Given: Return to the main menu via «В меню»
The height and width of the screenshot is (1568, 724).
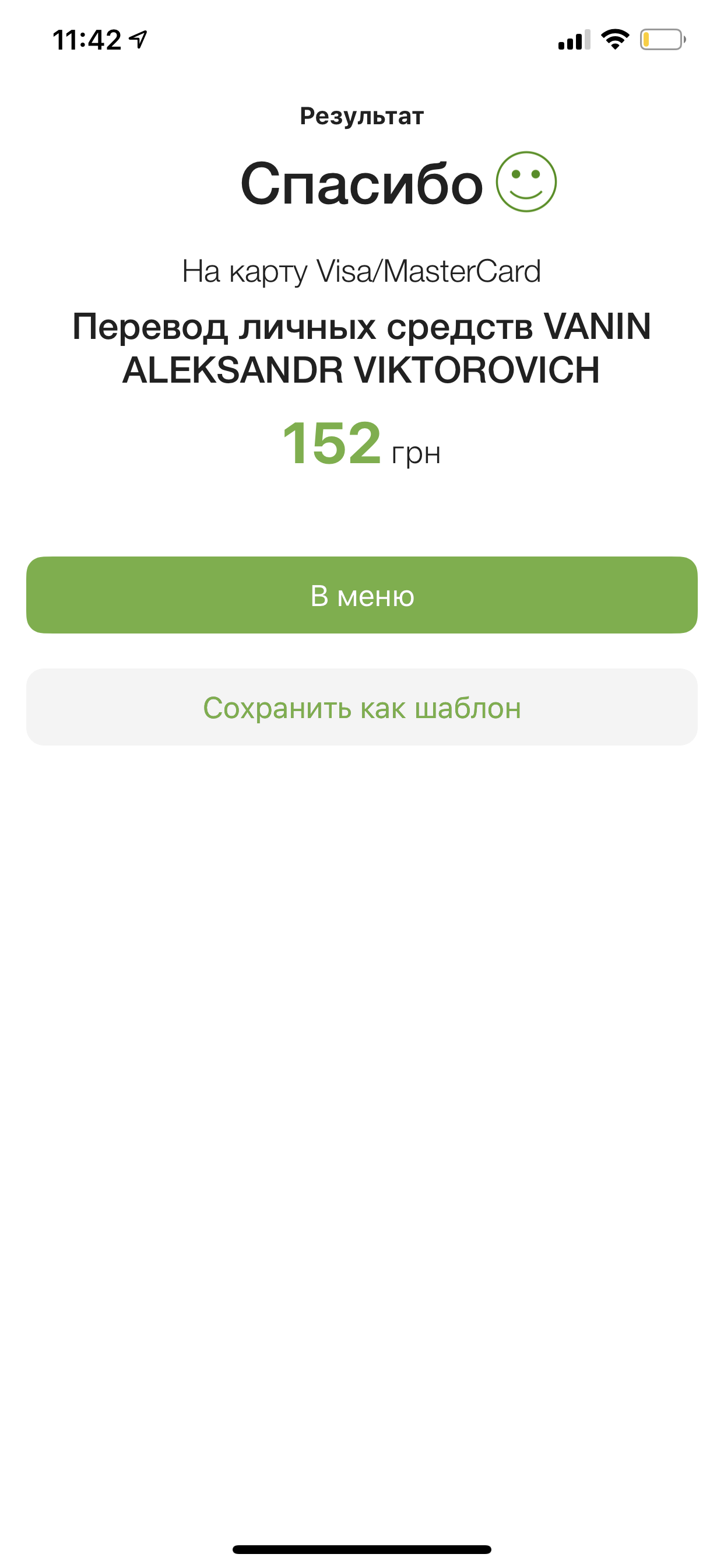Looking at the screenshot, I should (x=362, y=594).
